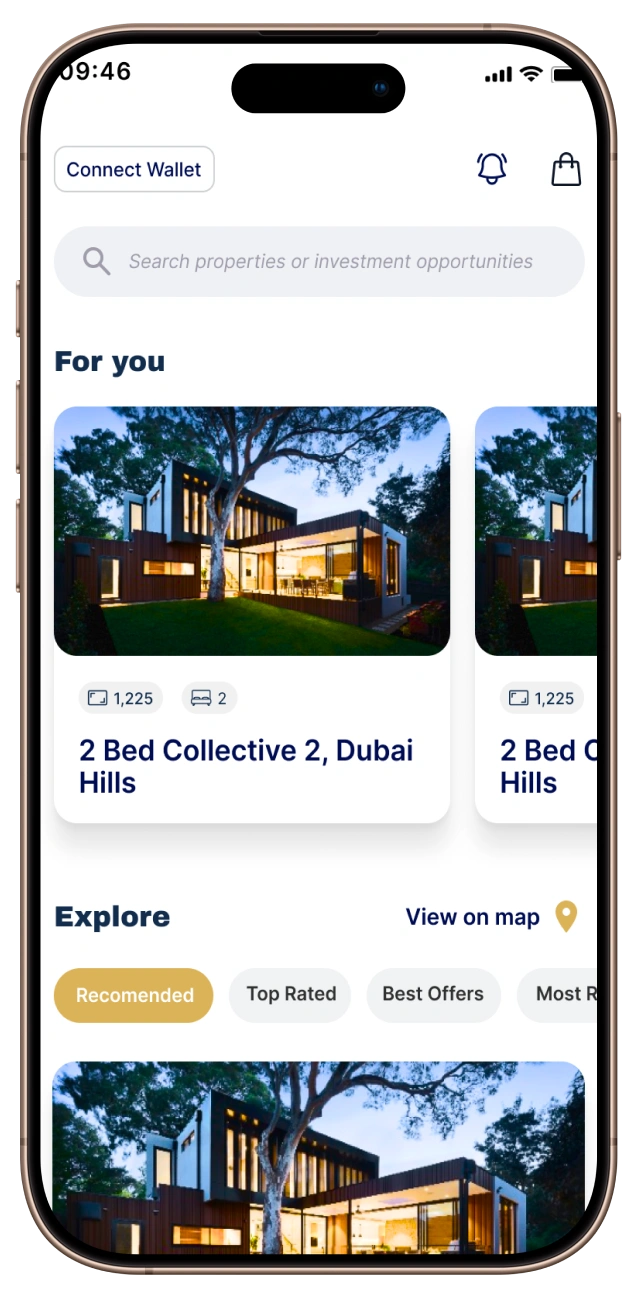Image resolution: width=638 pixels, height=1298 pixels.
Task: Open the partially visible second property card
Action: [x=537, y=614]
